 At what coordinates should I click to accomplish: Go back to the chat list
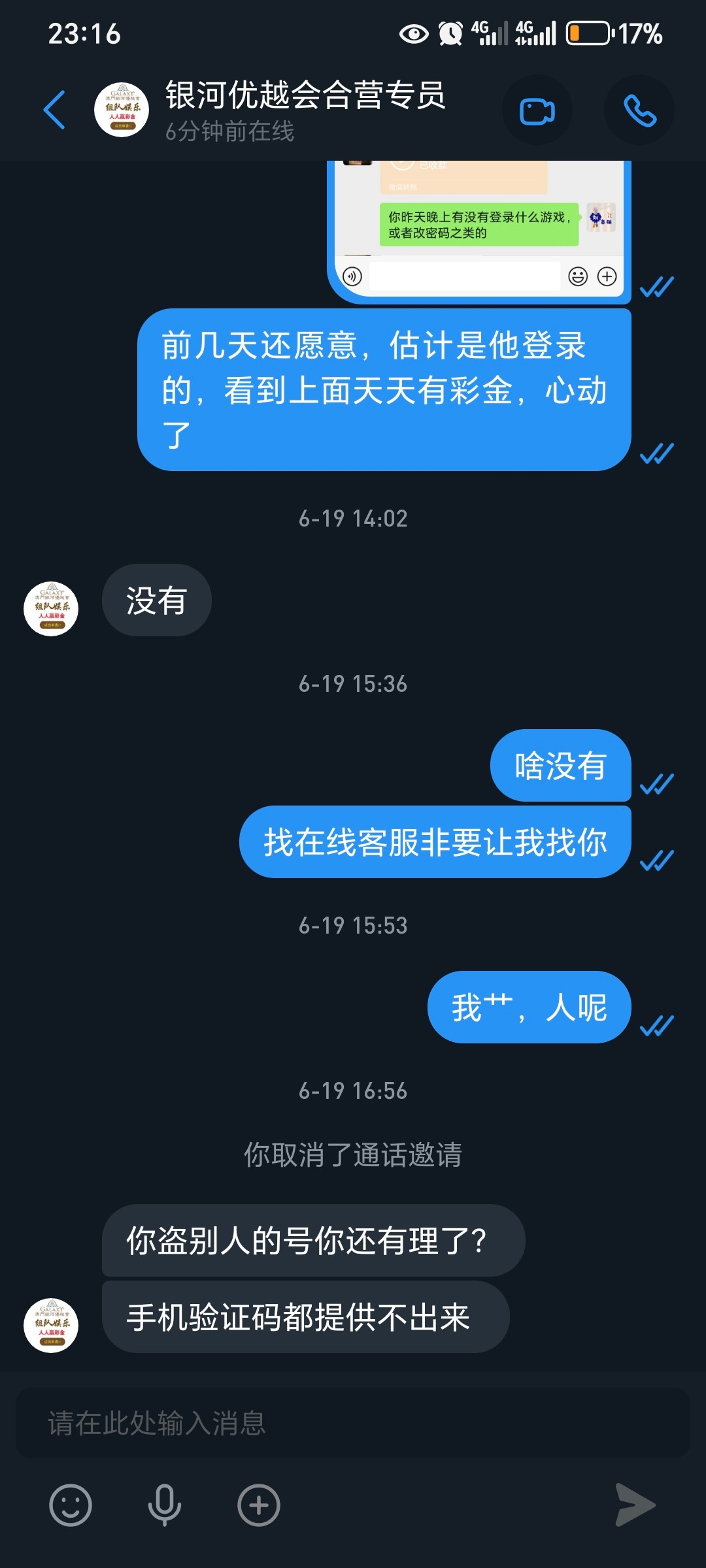[55, 110]
